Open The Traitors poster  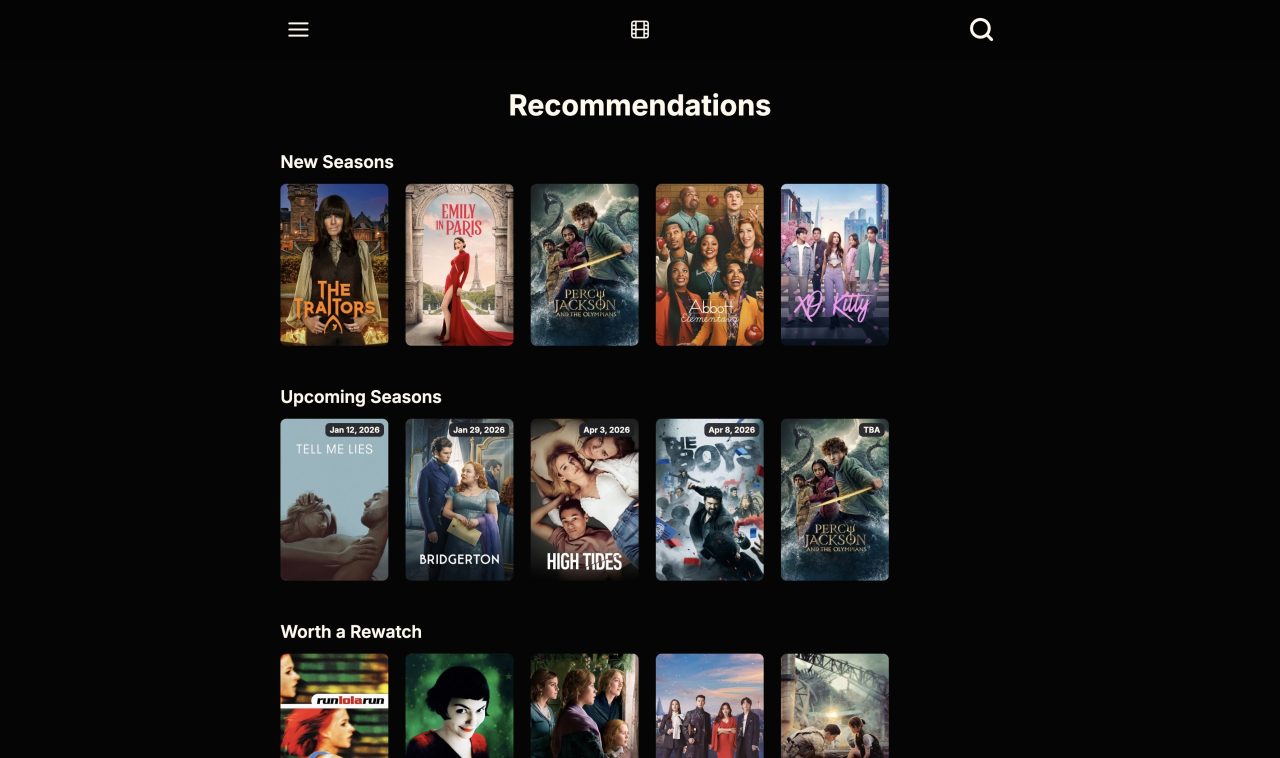point(334,264)
